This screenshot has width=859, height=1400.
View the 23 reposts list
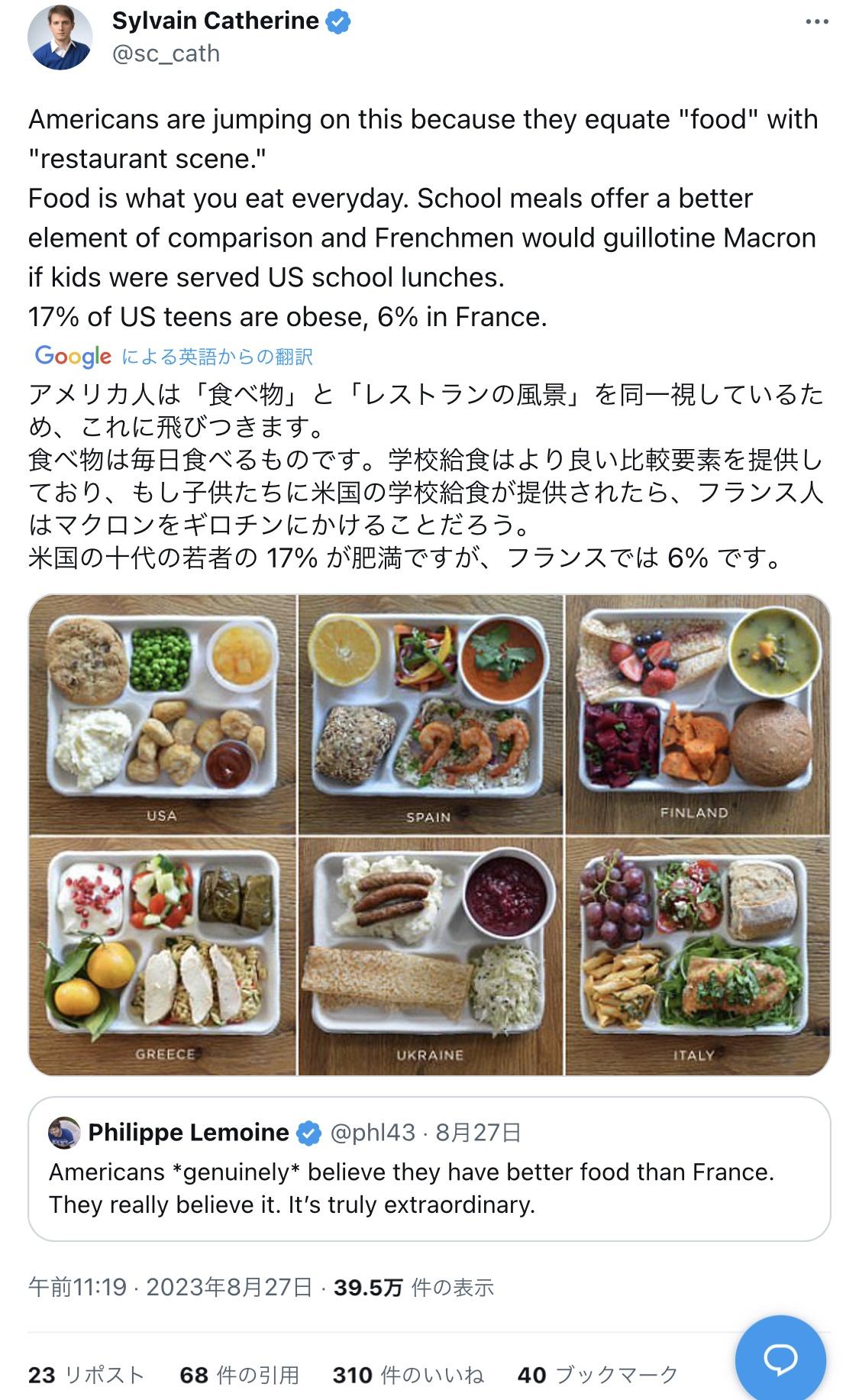tap(86, 1375)
